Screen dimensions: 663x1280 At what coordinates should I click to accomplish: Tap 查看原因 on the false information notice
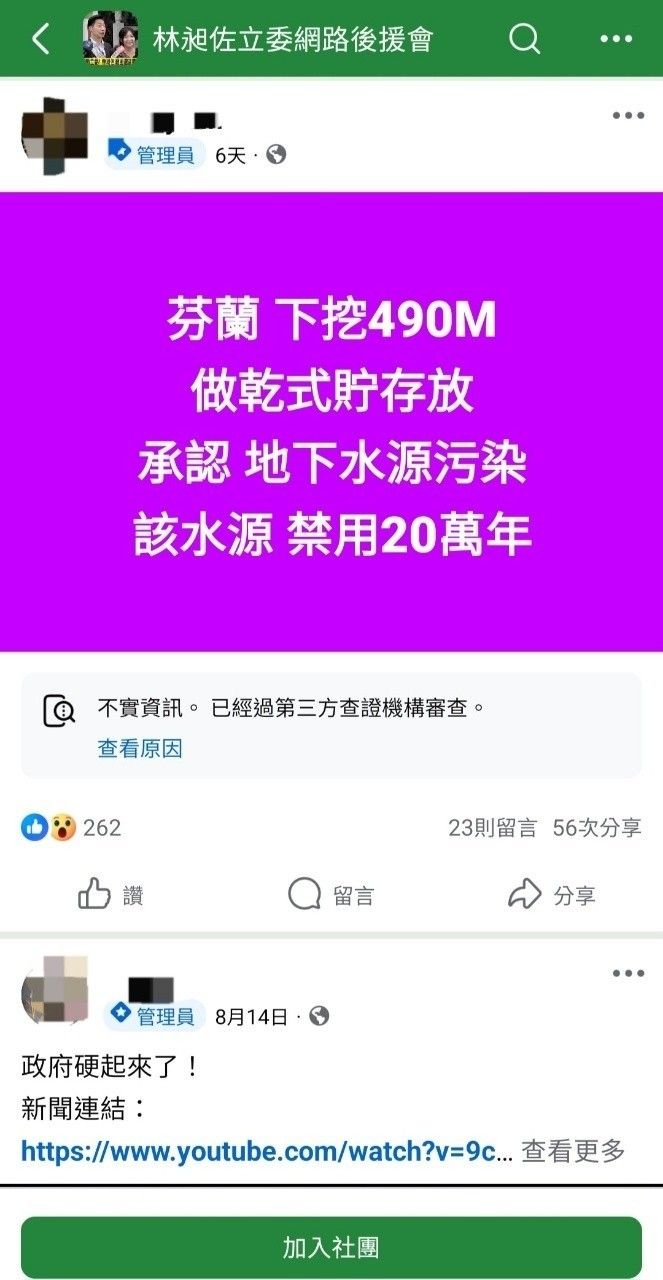(140, 748)
